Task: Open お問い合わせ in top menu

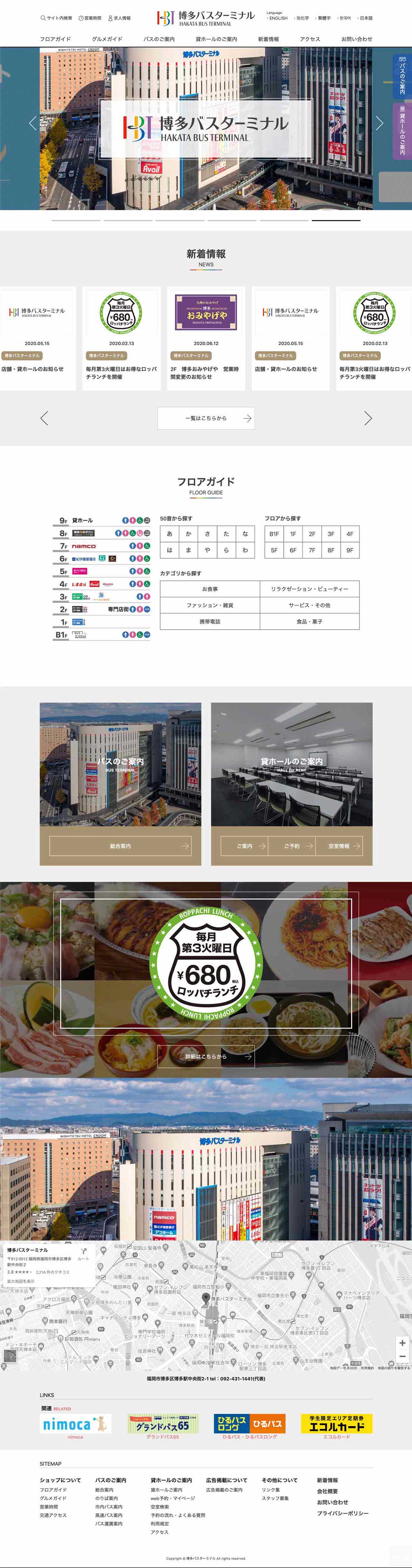Action: coord(357,39)
